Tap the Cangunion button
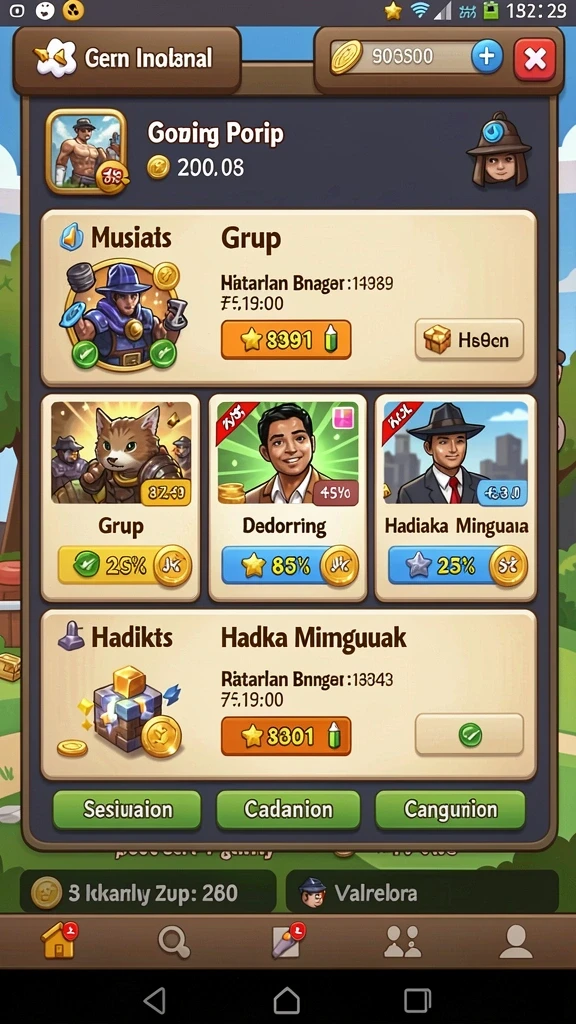Screen dimensions: 576x1024 [450, 810]
